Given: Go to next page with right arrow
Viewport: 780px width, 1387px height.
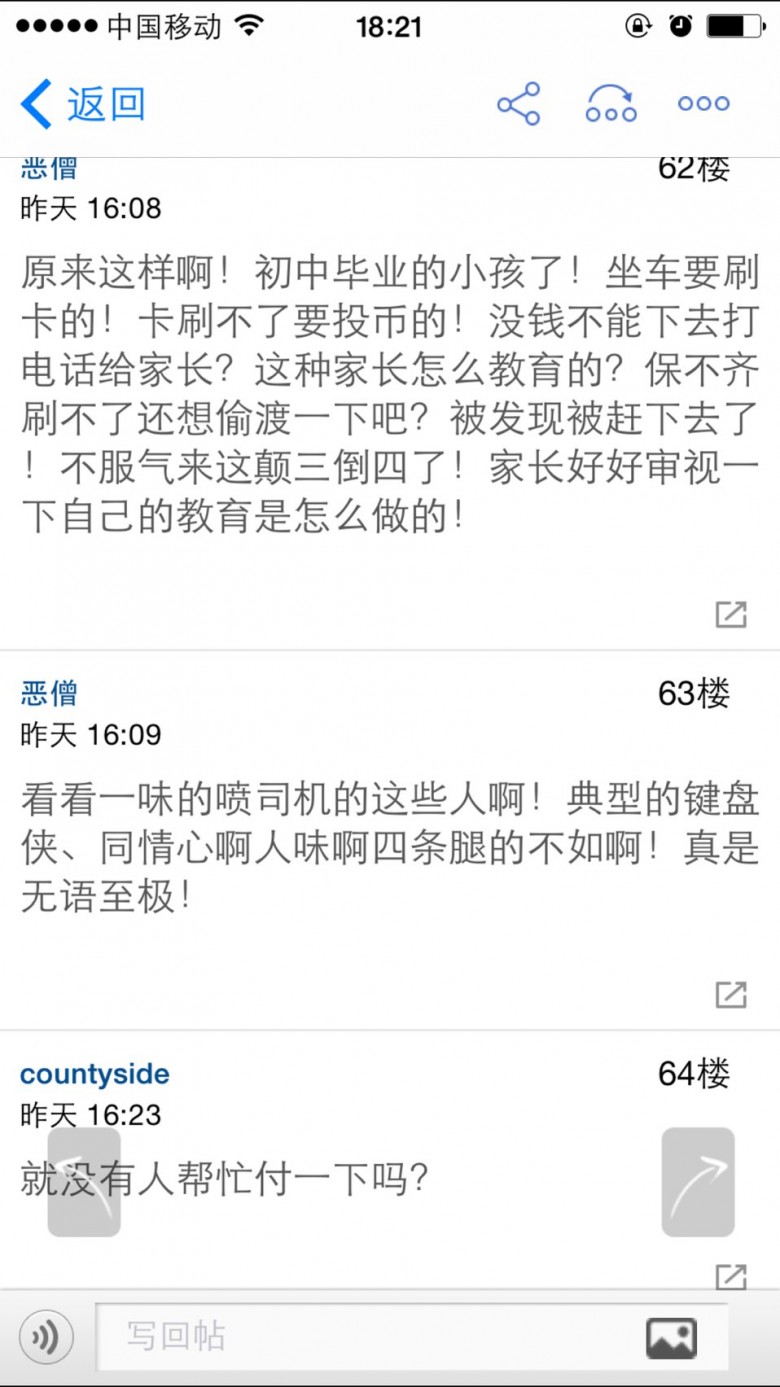Looking at the screenshot, I should pyautogui.click(x=698, y=1182).
